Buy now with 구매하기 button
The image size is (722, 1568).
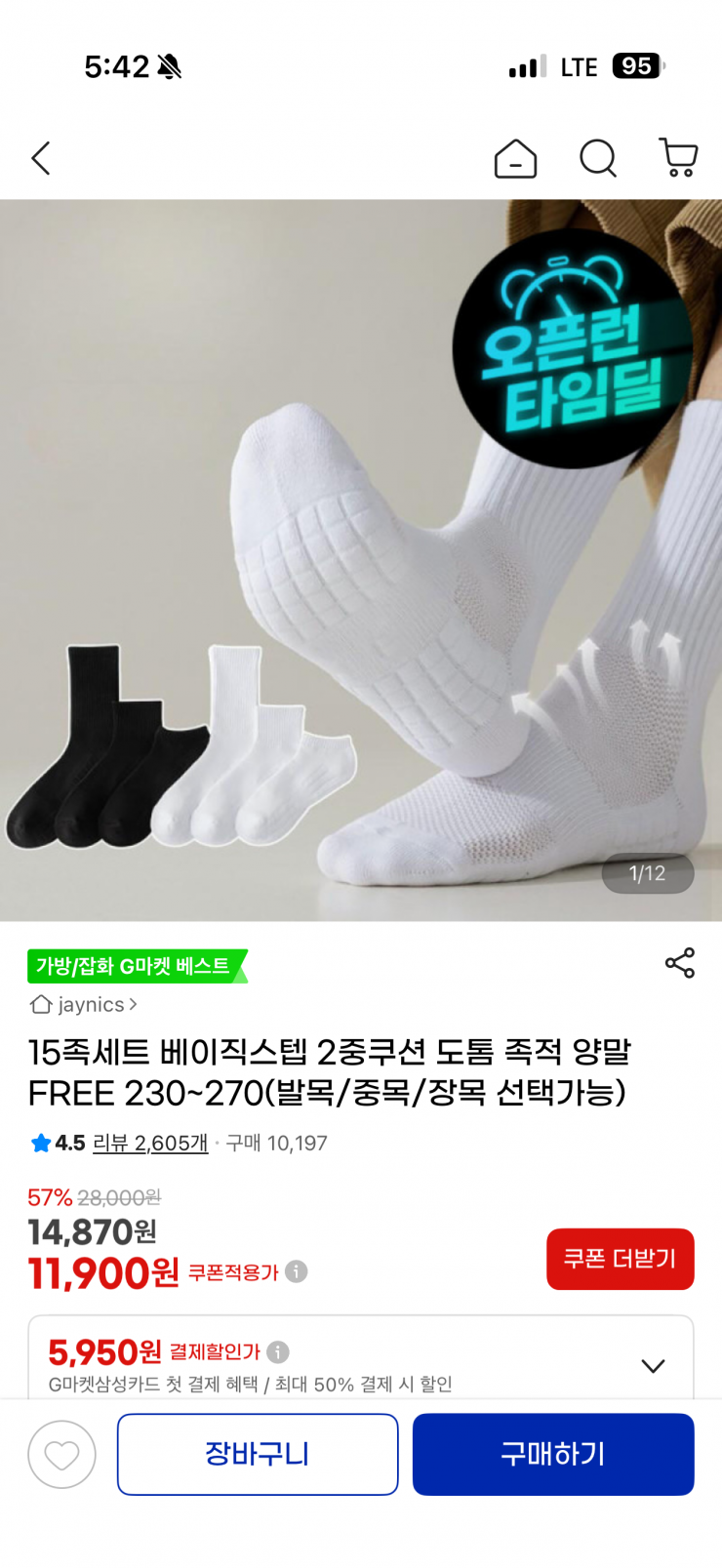552,1455
